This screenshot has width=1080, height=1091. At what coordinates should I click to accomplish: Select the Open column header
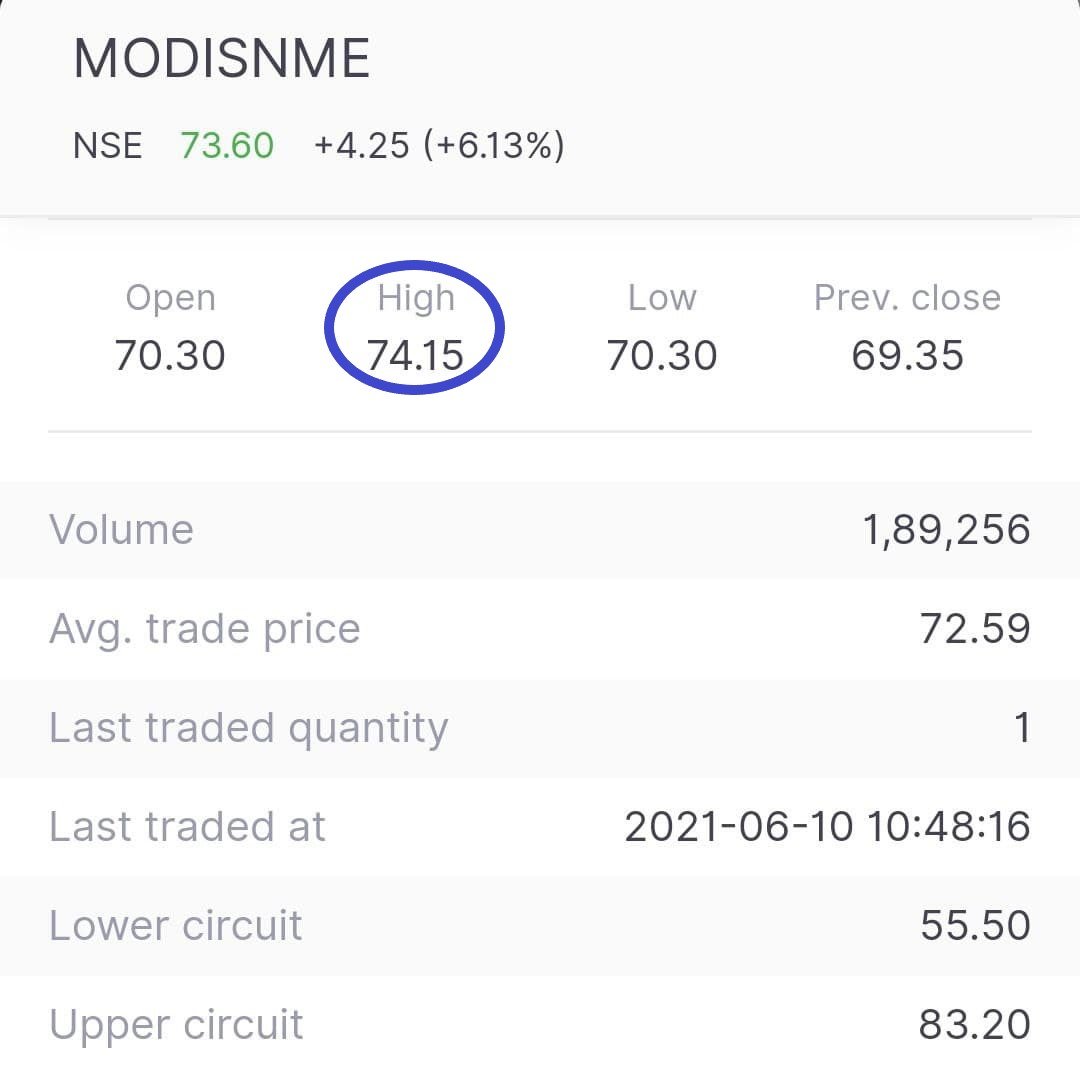[170, 297]
